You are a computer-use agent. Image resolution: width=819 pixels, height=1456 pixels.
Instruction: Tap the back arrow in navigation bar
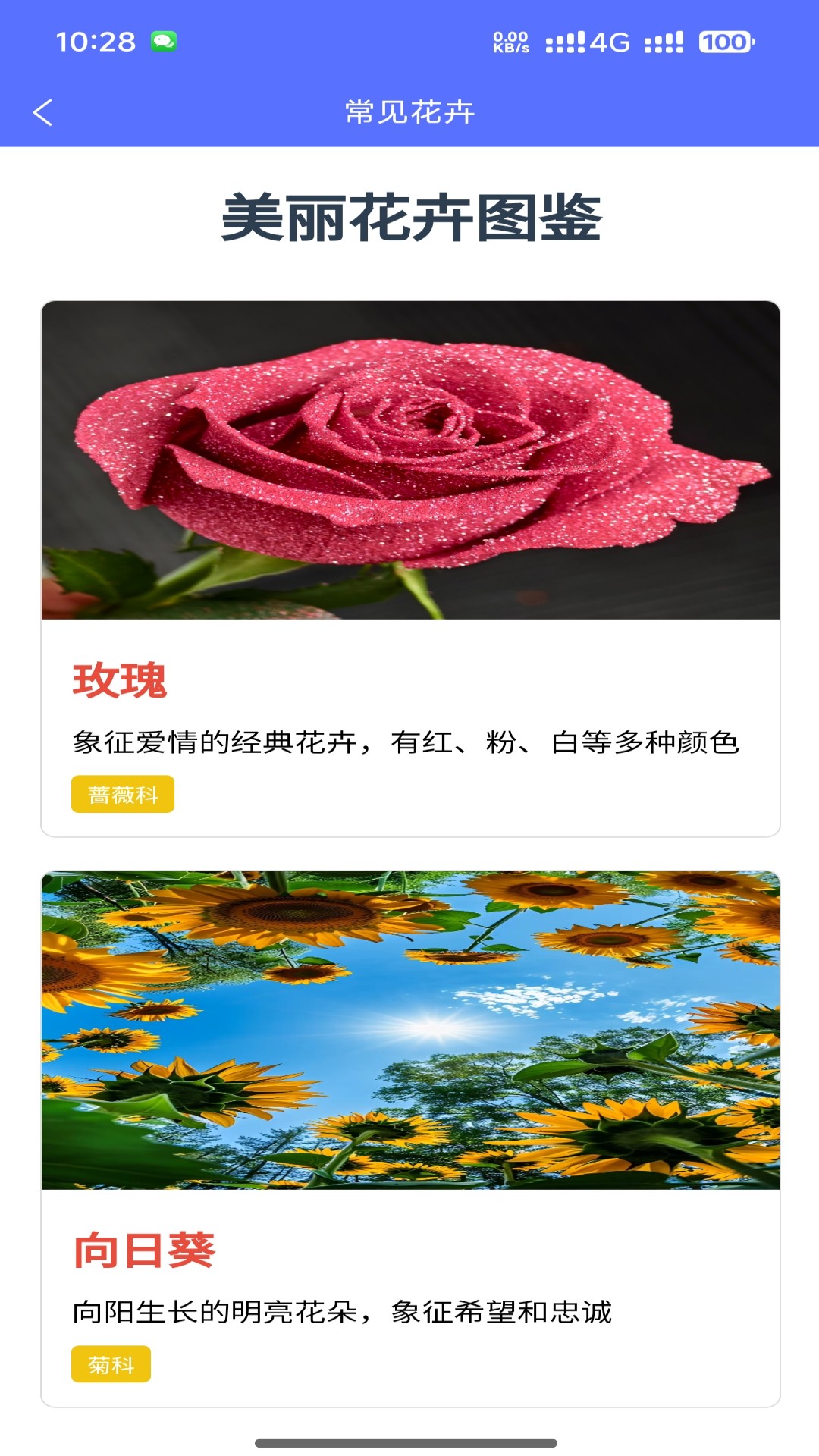click(43, 111)
